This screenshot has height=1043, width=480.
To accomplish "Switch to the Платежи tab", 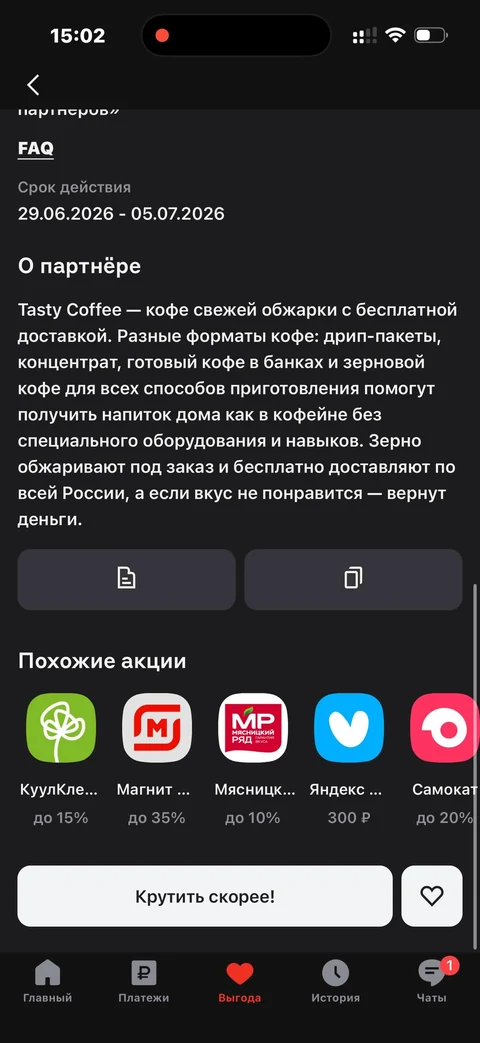I will [144, 982].
